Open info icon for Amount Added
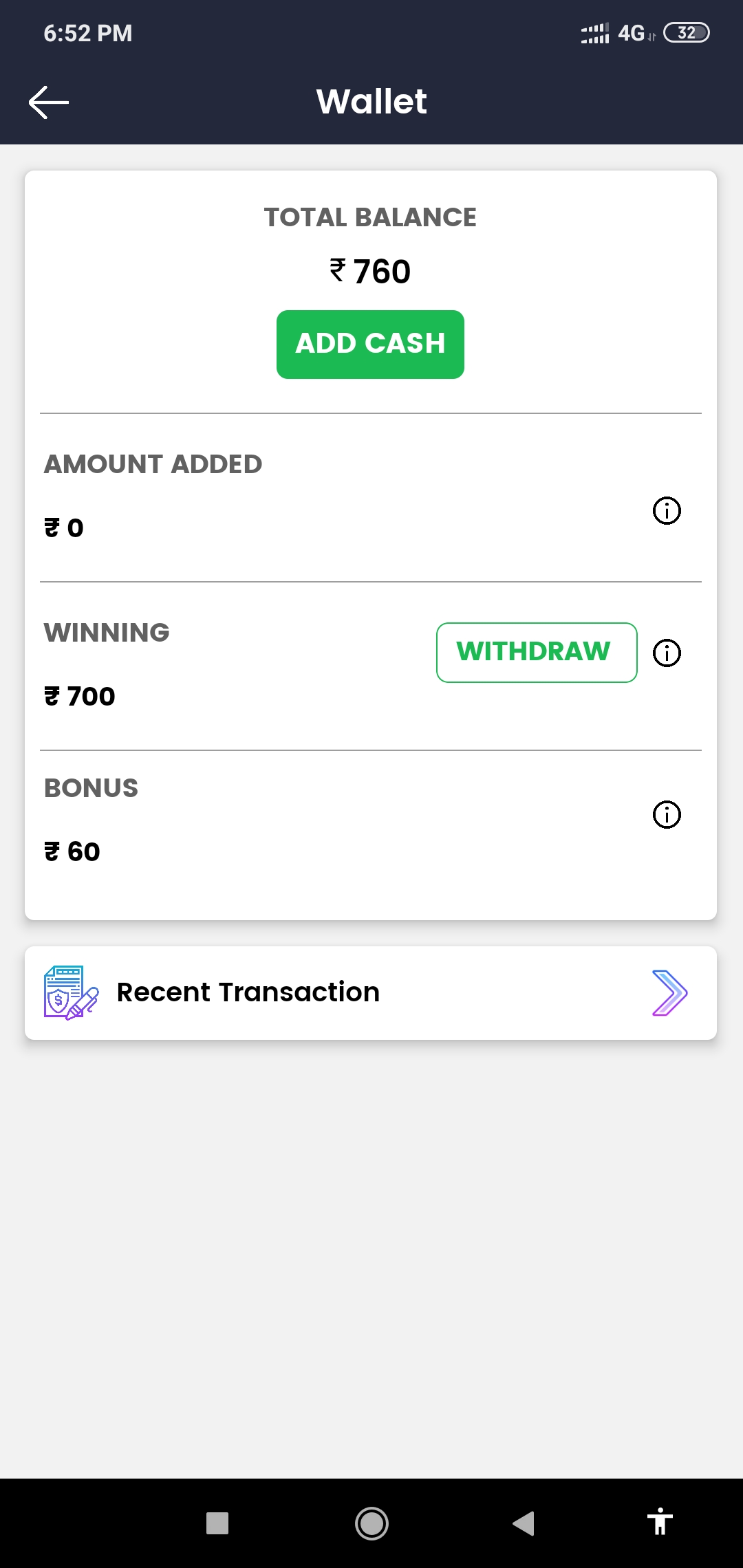 point(667,511)
